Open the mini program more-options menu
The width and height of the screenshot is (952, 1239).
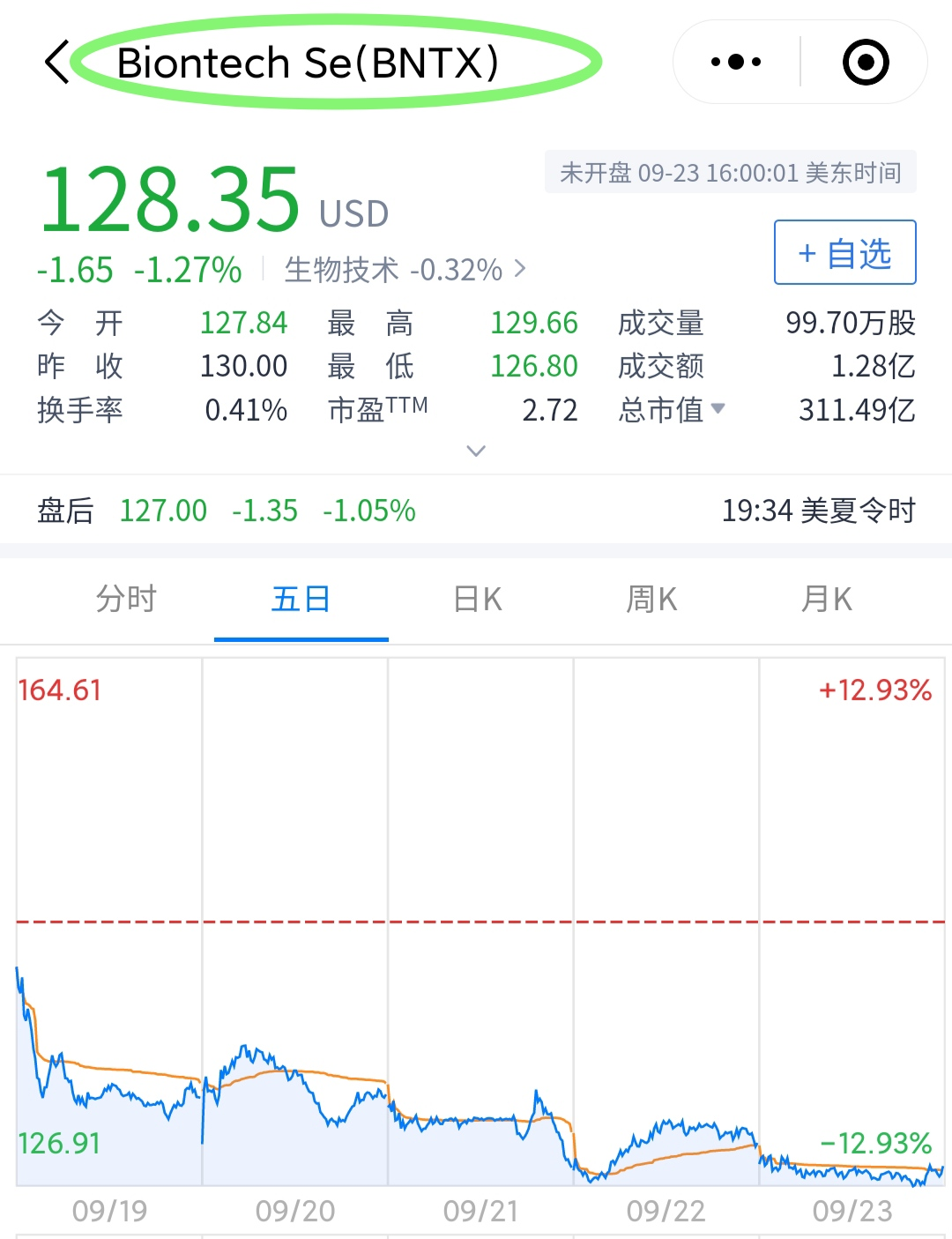pos(736,63)
